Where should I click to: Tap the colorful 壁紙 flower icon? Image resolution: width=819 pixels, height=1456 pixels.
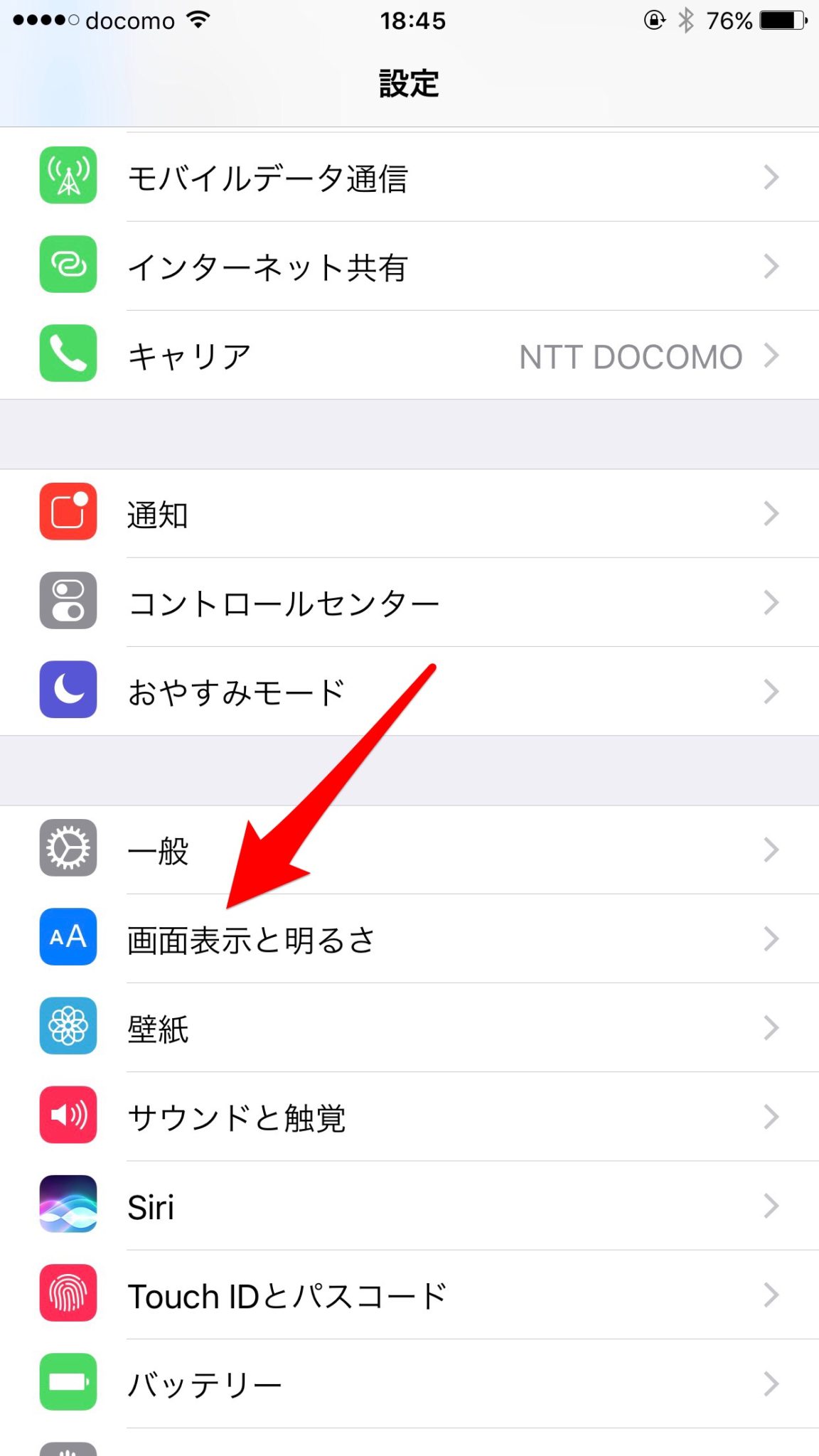[x=68, y=1027]
